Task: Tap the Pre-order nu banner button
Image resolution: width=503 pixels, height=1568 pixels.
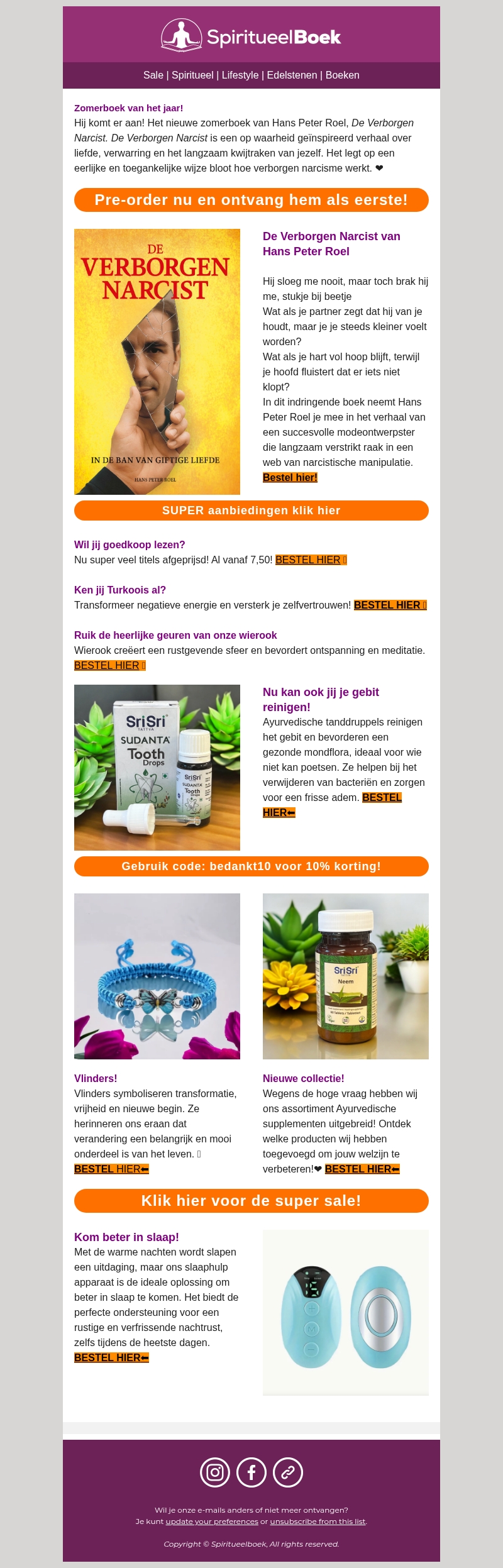Action: 251,200
